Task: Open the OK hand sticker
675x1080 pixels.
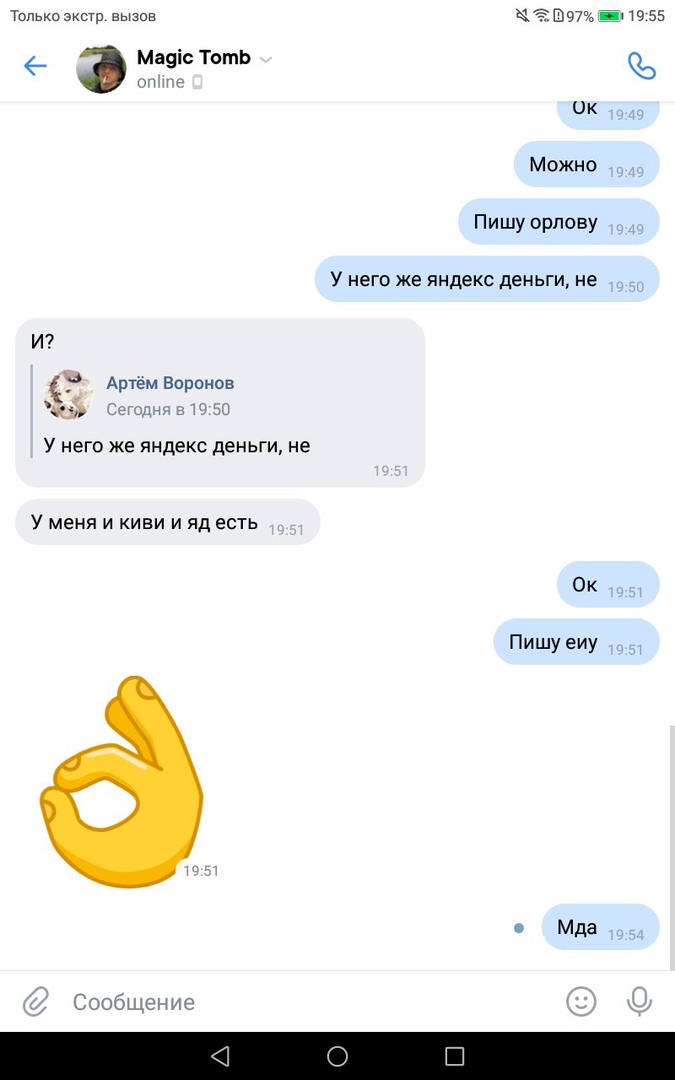Action: coord(120,782)
